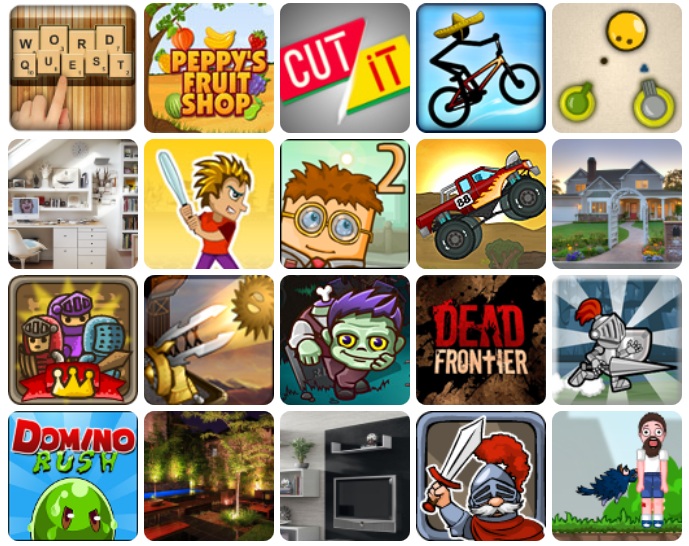Launch the modern TV living room game
The image size is (689, 546).
click(x=344, y=476)
